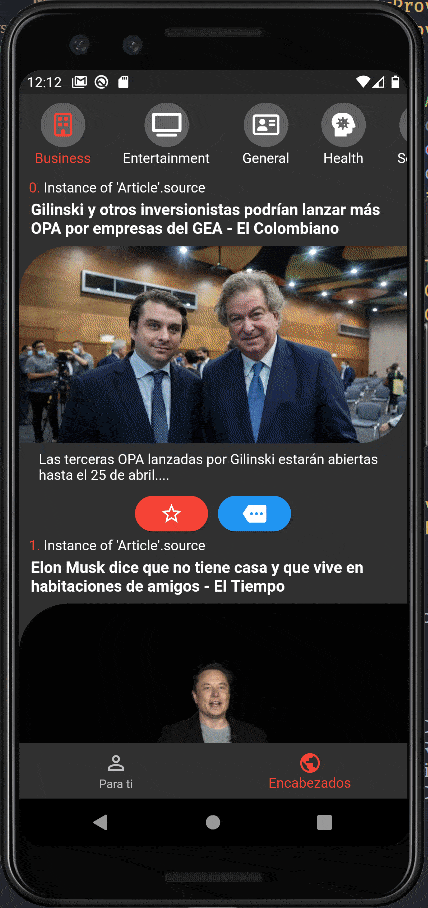Open the Health category
The image size is (428, 908).
coord(343,134)
